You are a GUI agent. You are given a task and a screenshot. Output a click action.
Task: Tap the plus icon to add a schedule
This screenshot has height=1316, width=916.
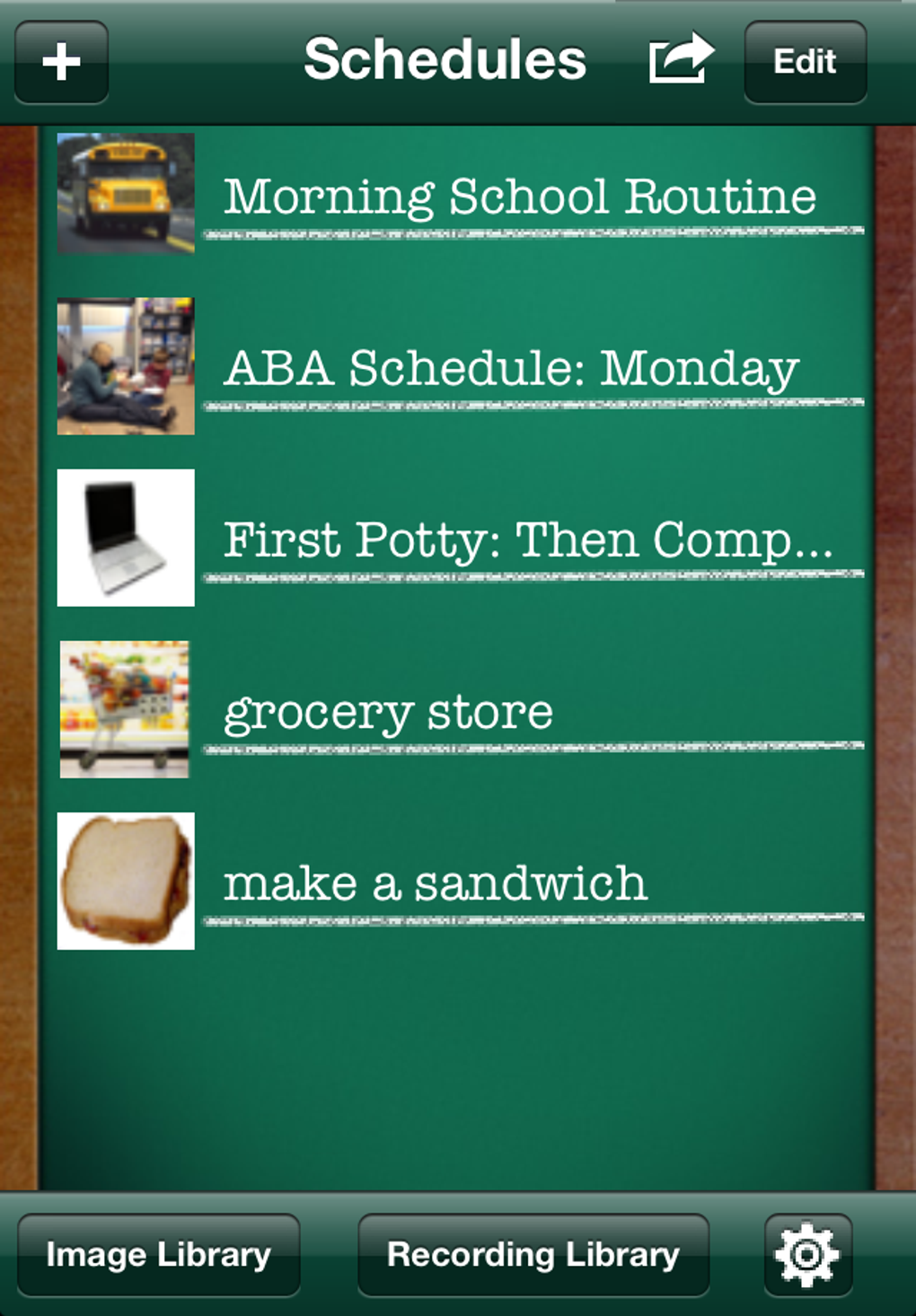[x=59, y=61]
